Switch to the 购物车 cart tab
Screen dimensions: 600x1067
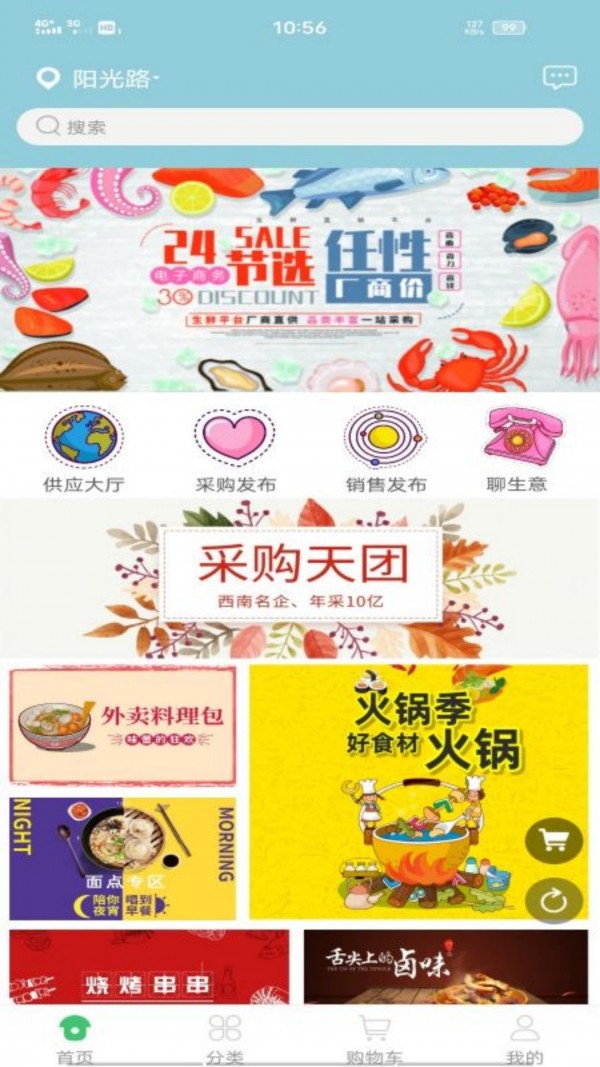coord(375,1038)
